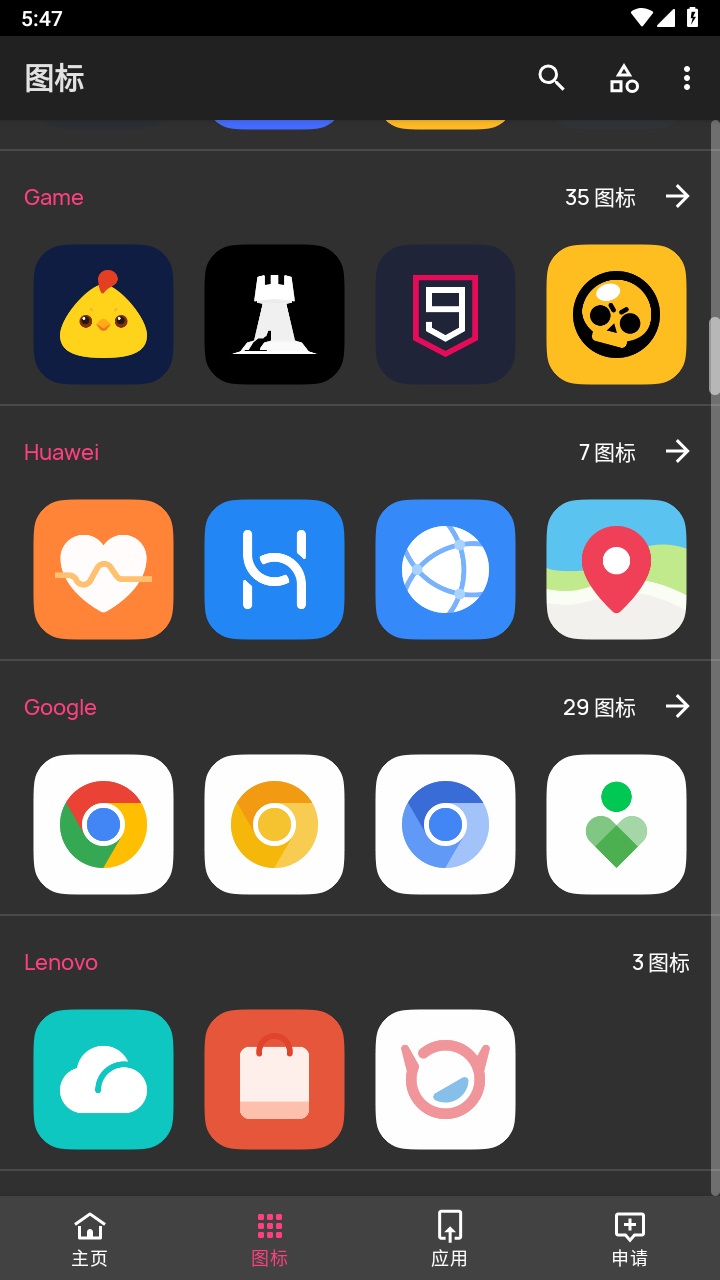Open the Google Fit icon
The height and width of the screenshot is (1280, 720).
click(x=616, y=824)
